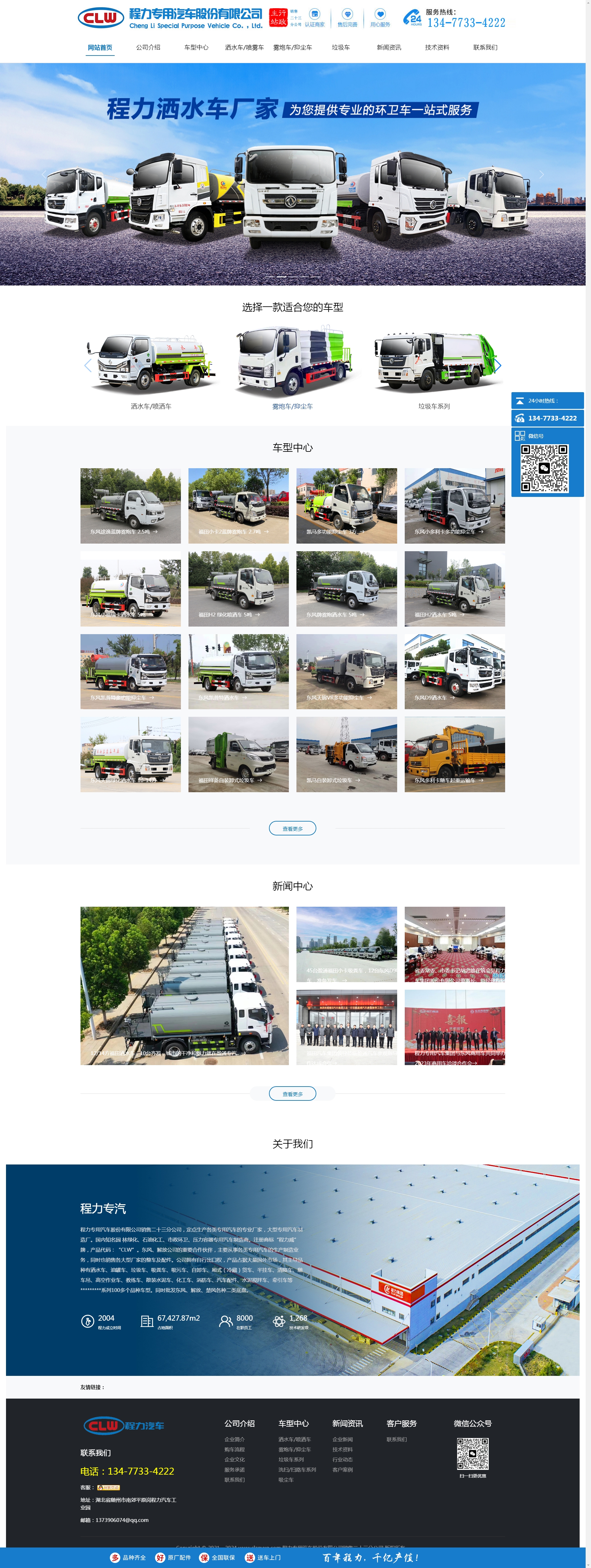
Task: Open the 新闻资讯 navigation item
Action: (389, 47)
